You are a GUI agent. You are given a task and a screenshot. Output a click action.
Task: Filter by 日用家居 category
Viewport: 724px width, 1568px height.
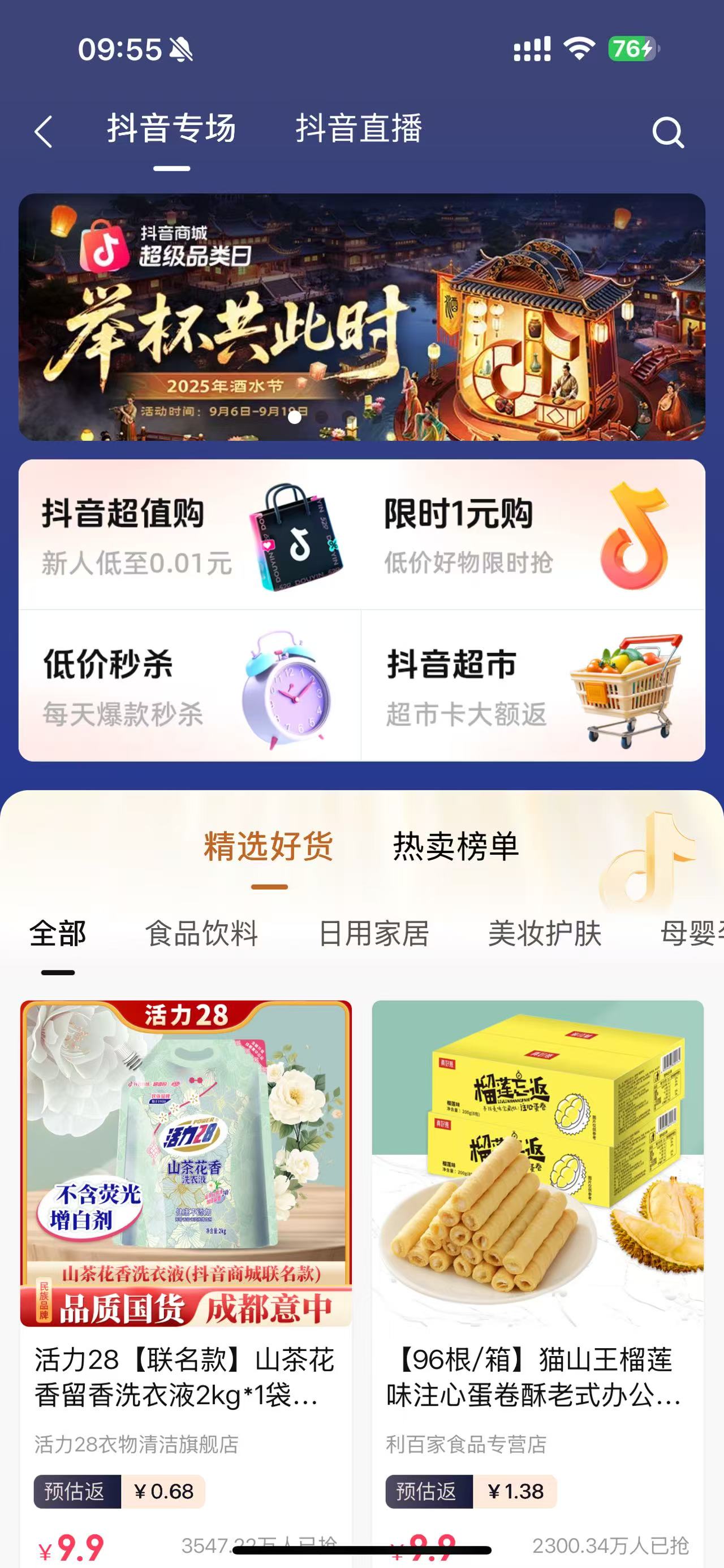[x=374, y=934]
